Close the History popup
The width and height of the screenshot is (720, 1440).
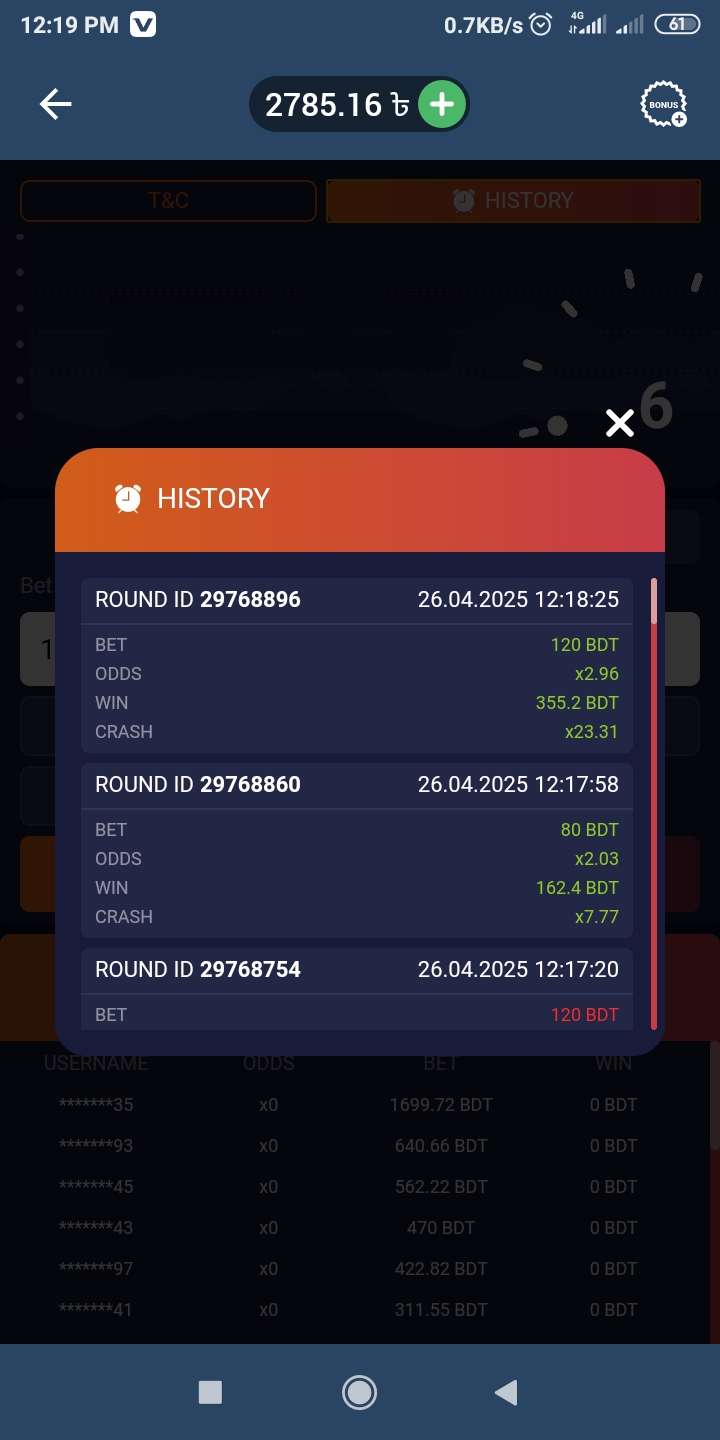(620, 423)
